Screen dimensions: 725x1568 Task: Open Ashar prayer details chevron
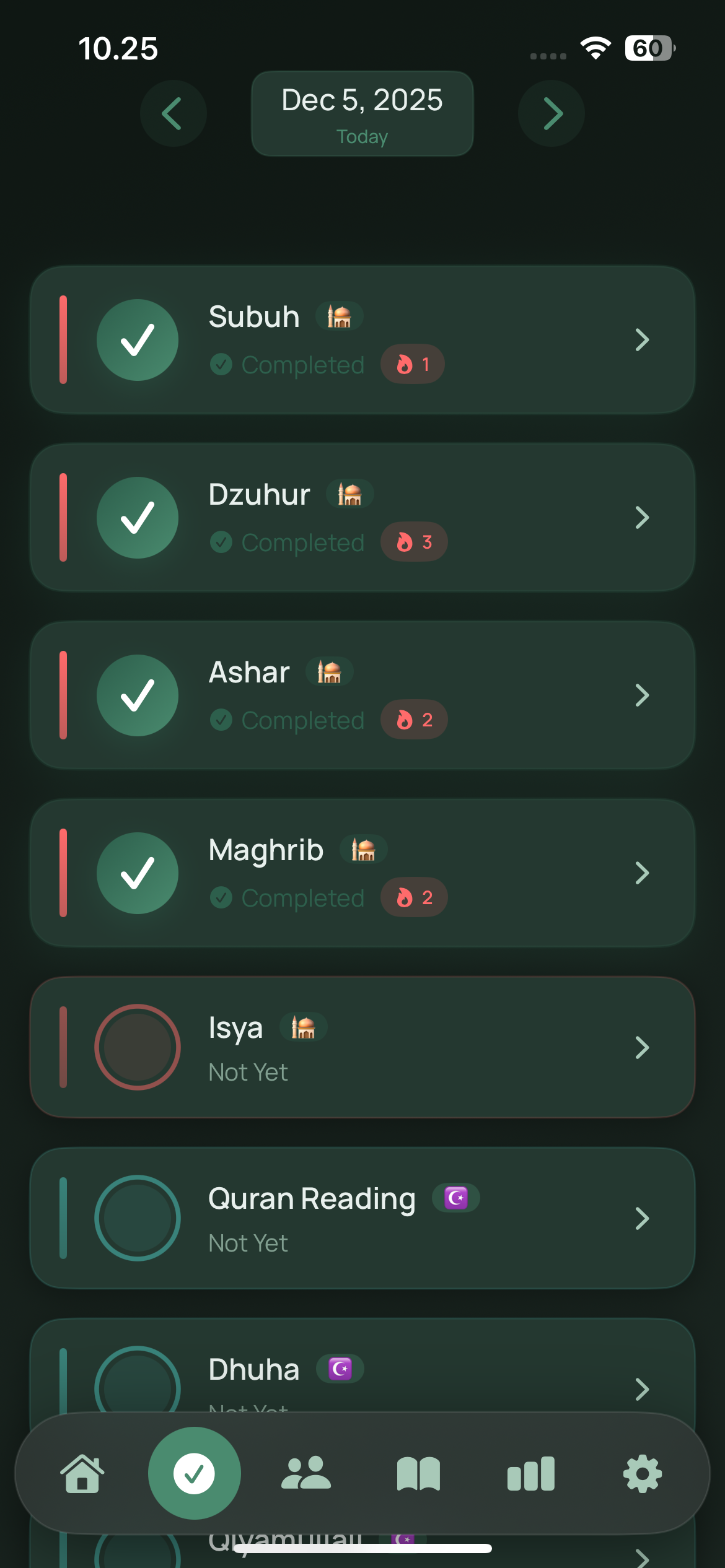point(642,695)
